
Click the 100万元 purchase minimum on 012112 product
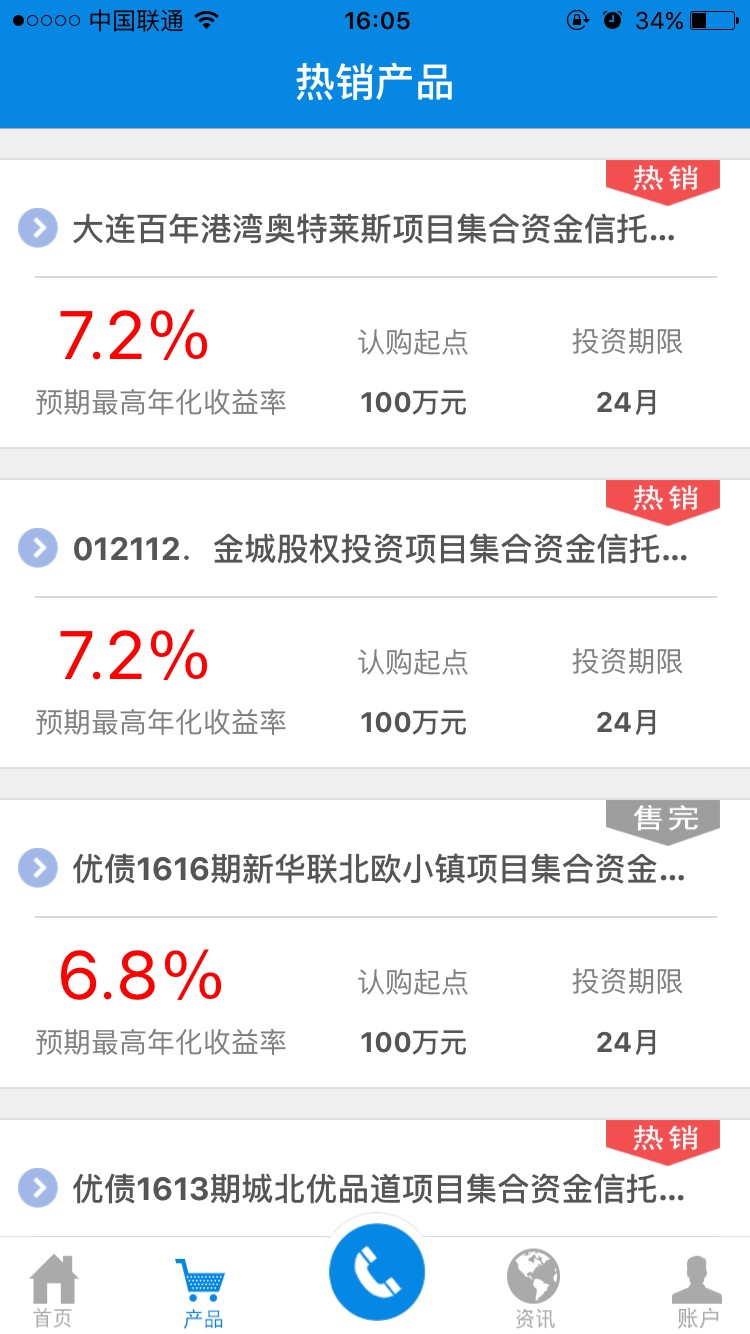[x=412, y=722]
